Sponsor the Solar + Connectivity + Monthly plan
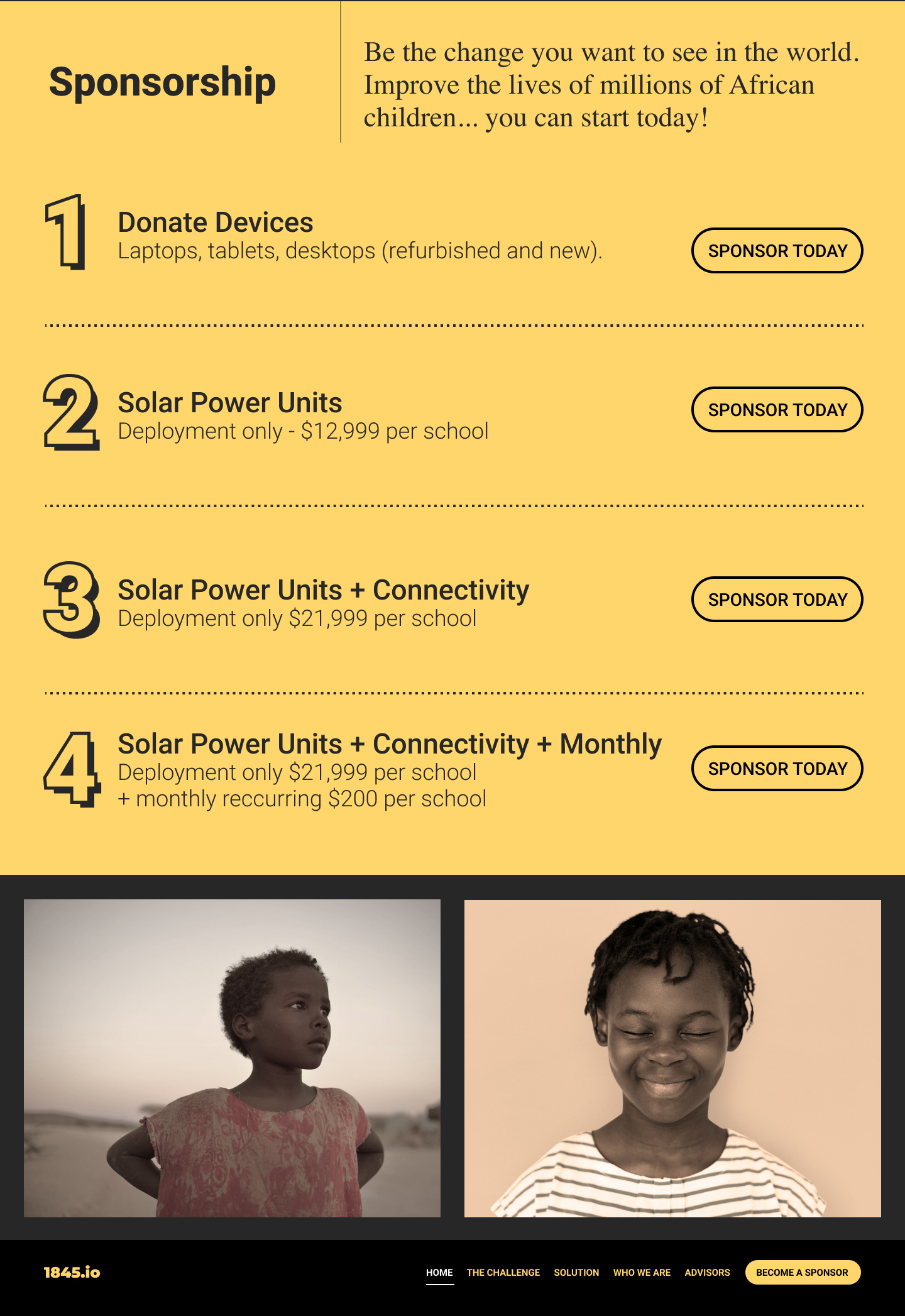905x1316 pixels. click(777, 769)
